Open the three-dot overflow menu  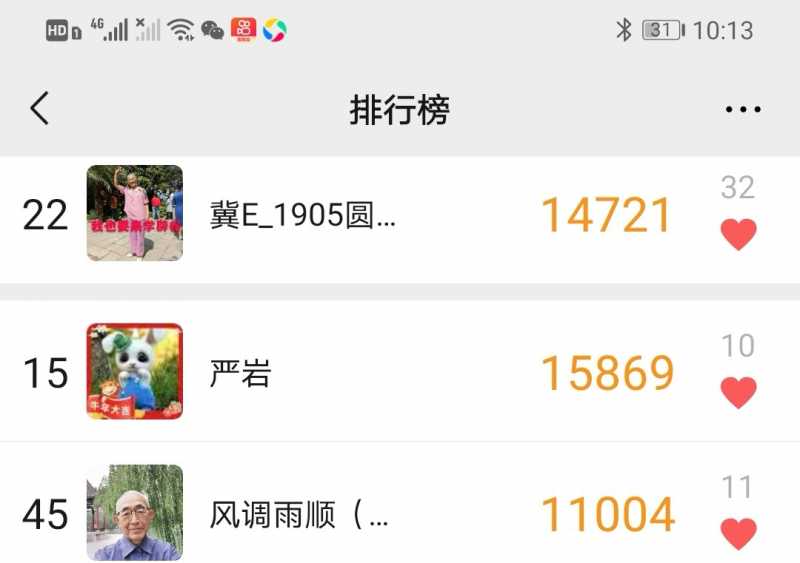pyautogui.click(x=742, y=109)
